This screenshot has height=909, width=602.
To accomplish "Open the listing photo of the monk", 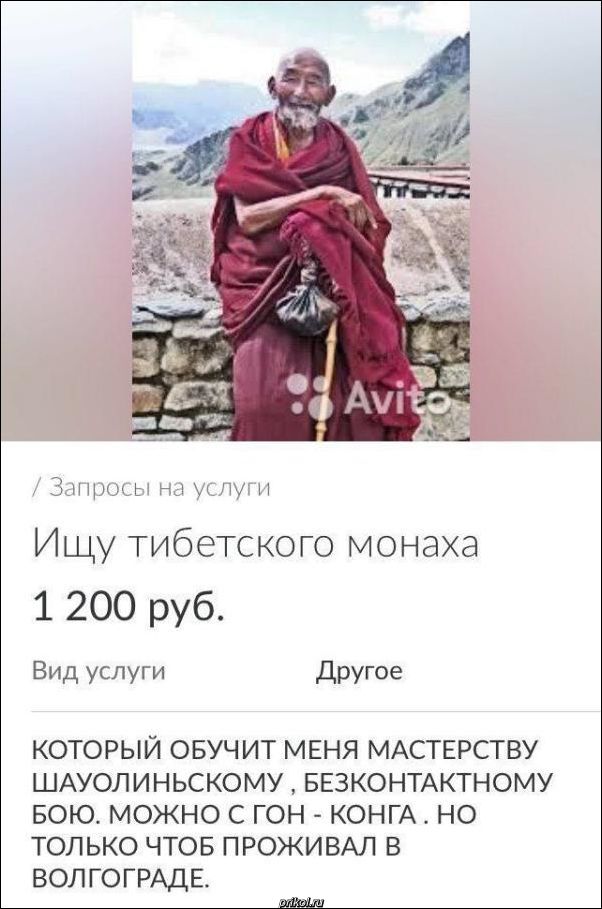I will pos(300,220).
